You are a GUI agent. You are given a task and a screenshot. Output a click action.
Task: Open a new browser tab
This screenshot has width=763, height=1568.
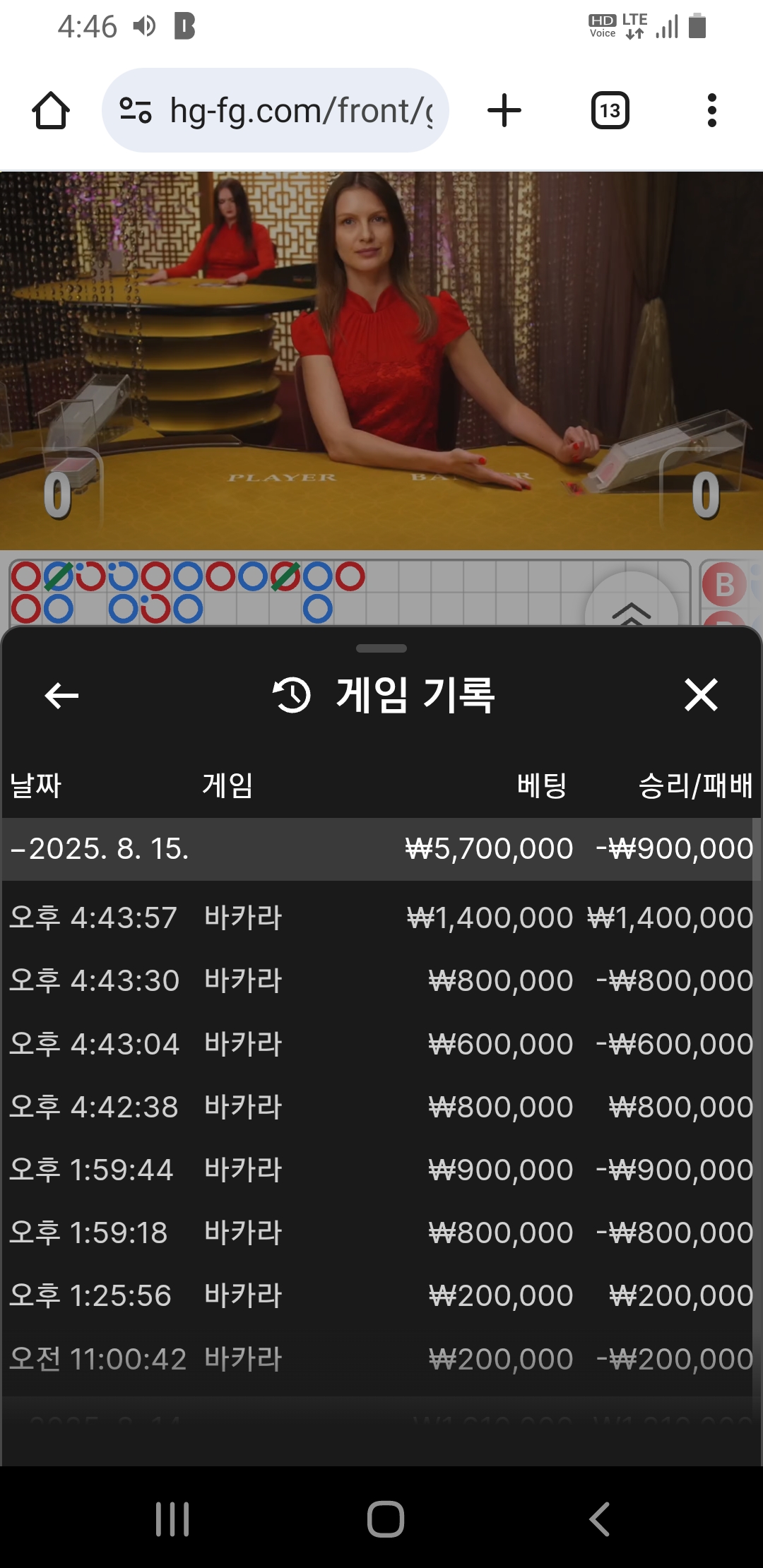504,111
